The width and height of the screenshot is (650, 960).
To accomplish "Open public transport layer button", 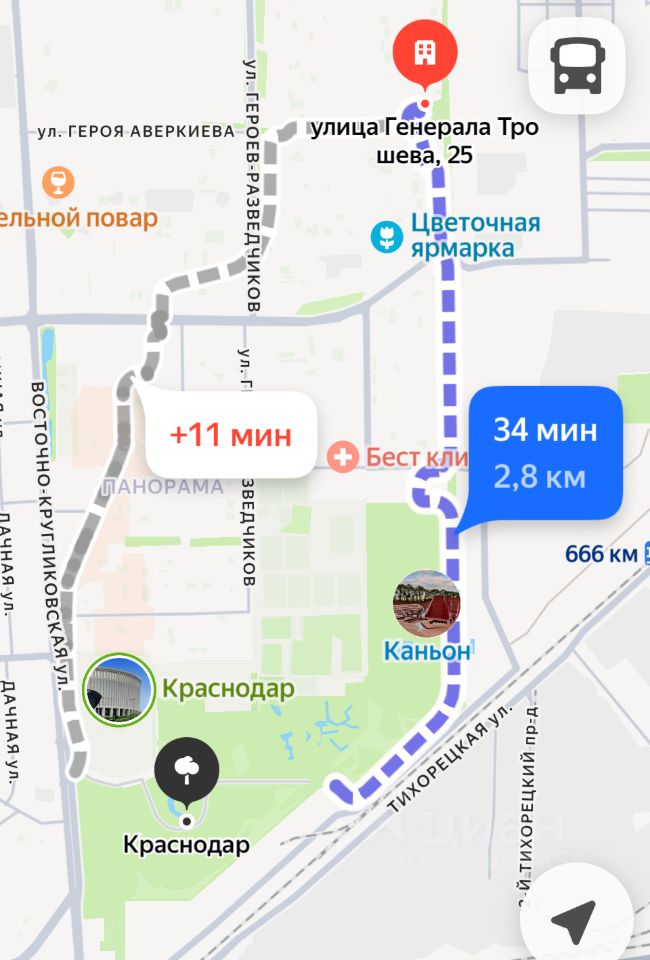I will pyautogui.click(x=577, y=67).
